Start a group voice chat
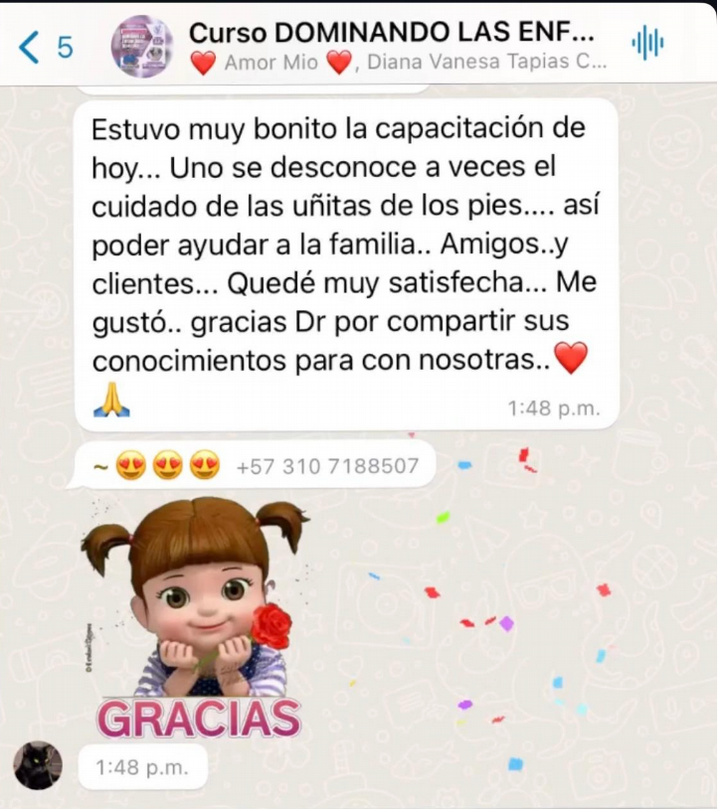The width and height of the screenshot is (718, 809). tap(647, 43)
